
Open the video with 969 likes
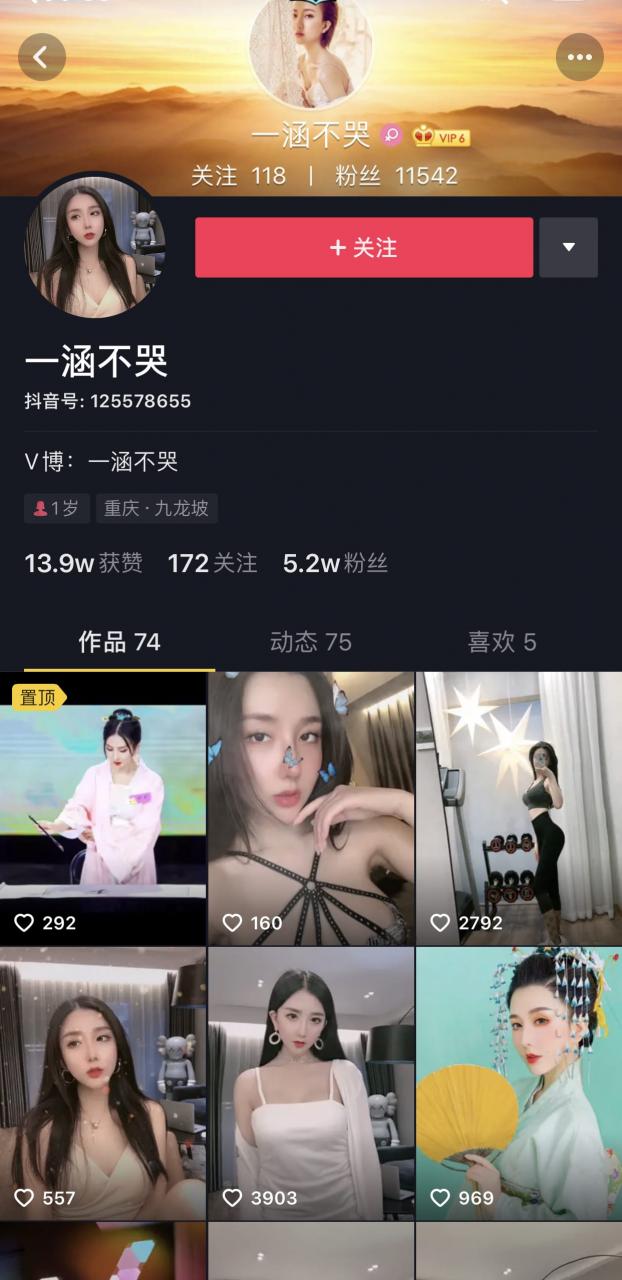point(518,1084)
